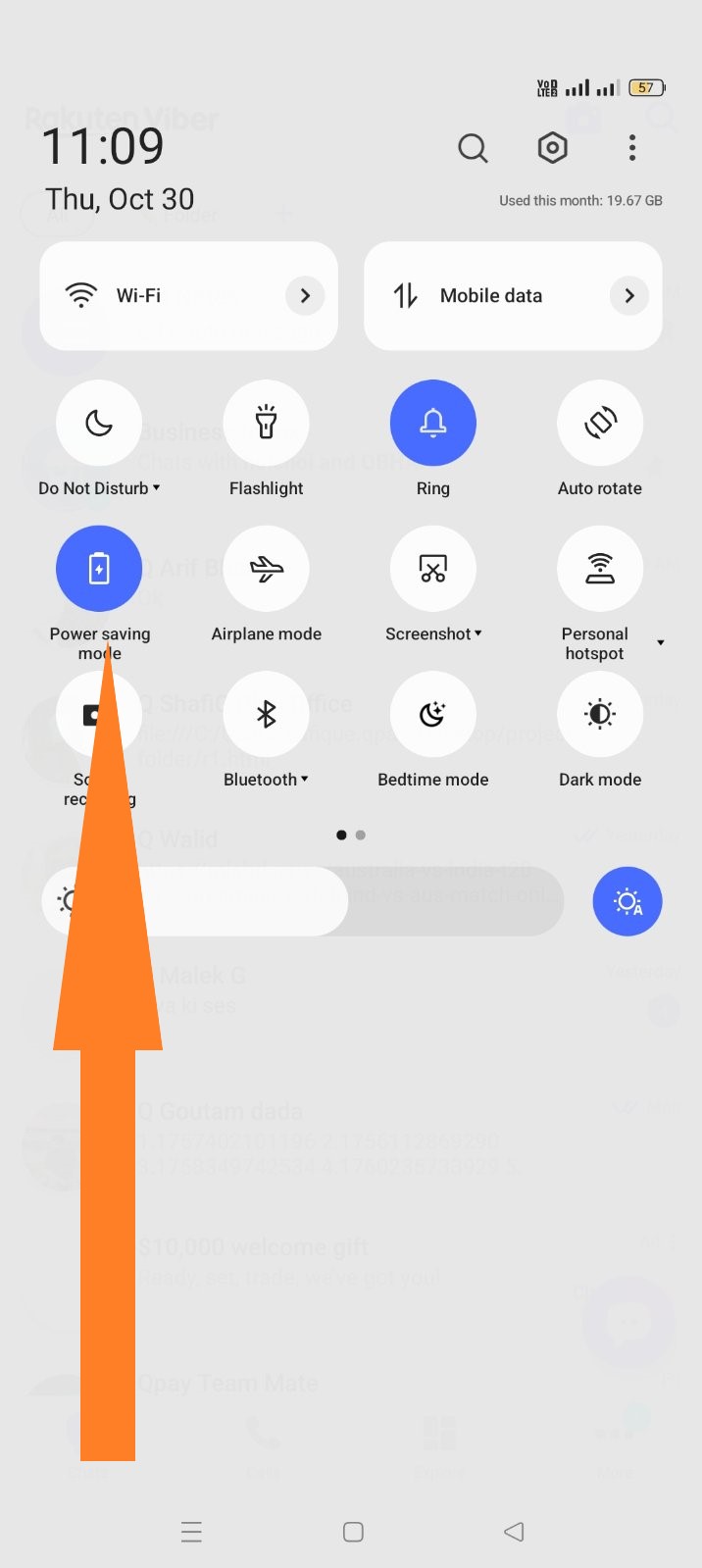Open system settings gear icon

click(553, 148)
